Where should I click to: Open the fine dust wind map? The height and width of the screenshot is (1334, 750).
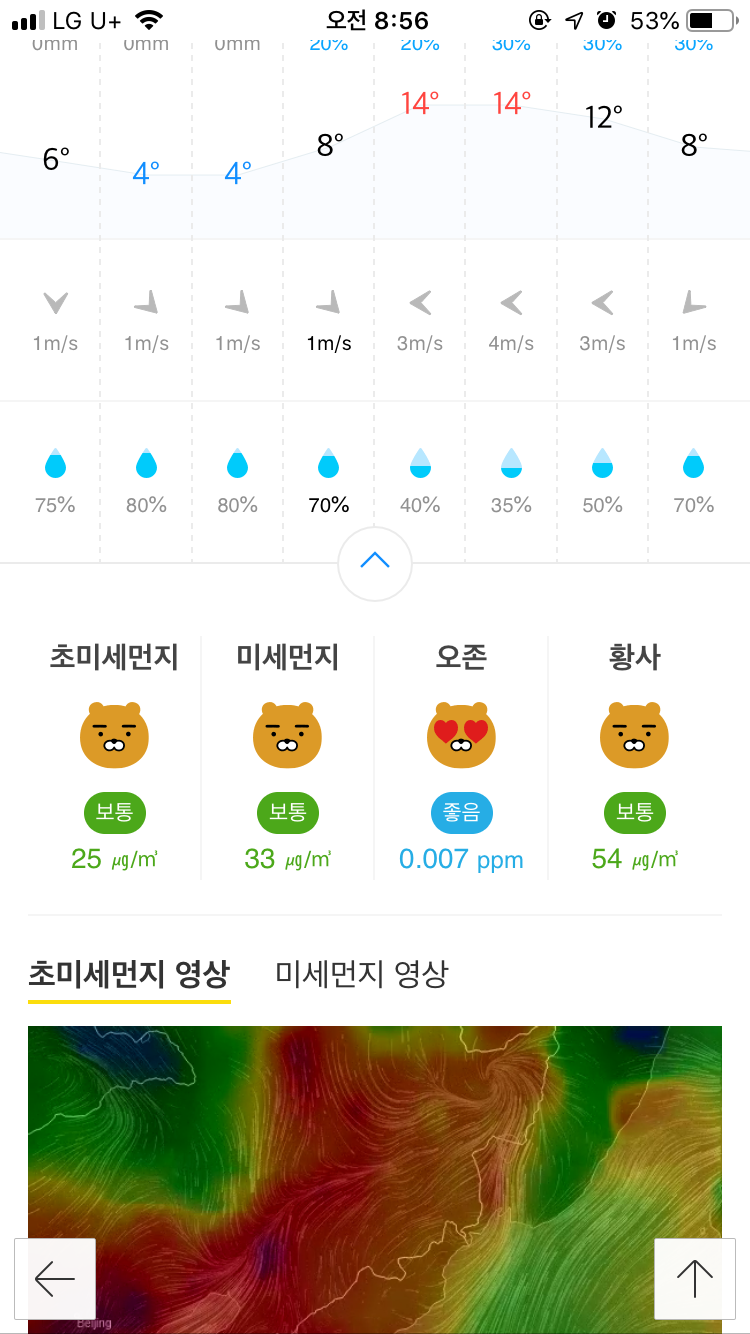pos(374,1150)
